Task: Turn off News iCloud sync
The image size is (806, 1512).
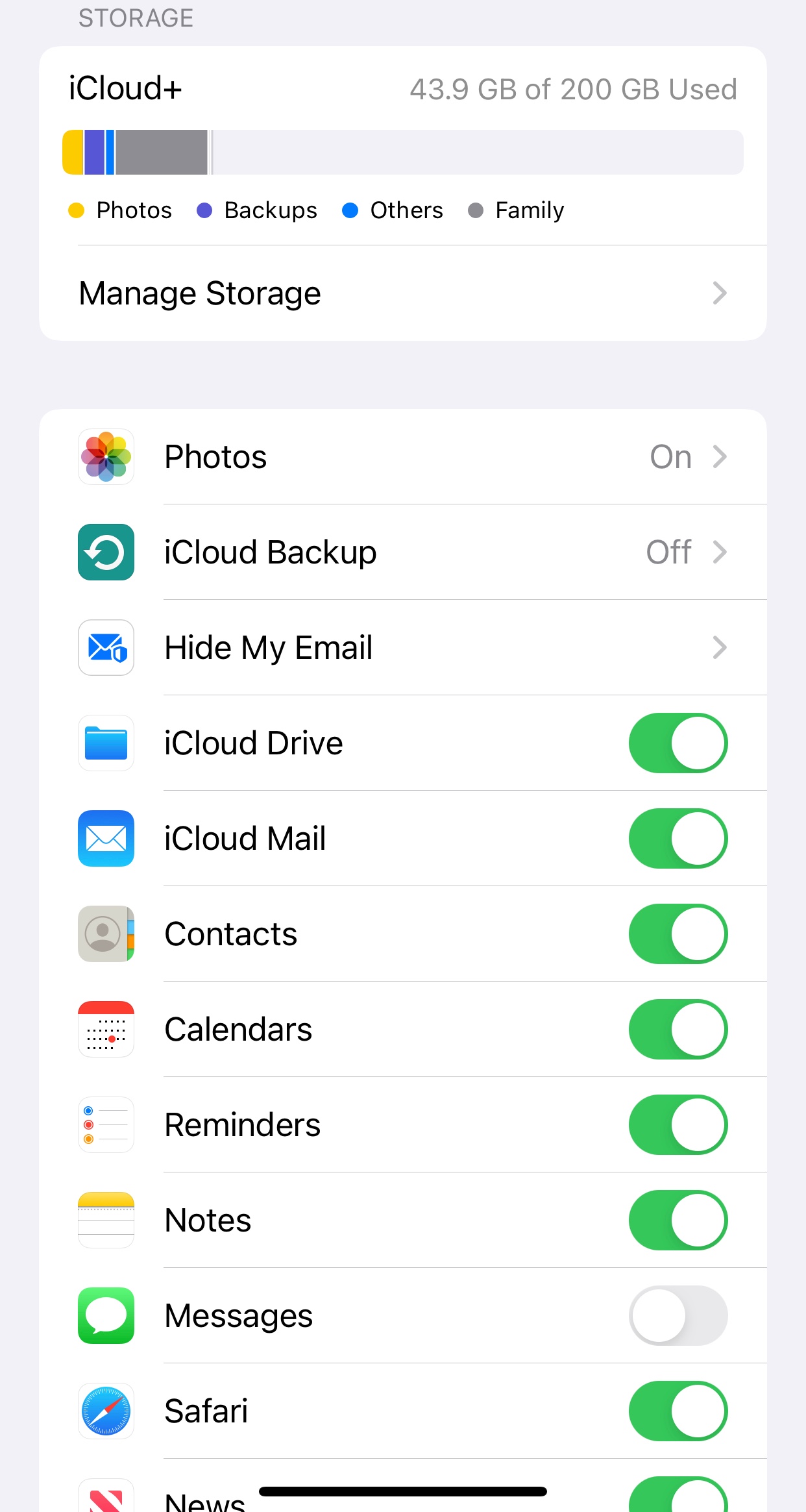Action: (x=678, y=1497)
